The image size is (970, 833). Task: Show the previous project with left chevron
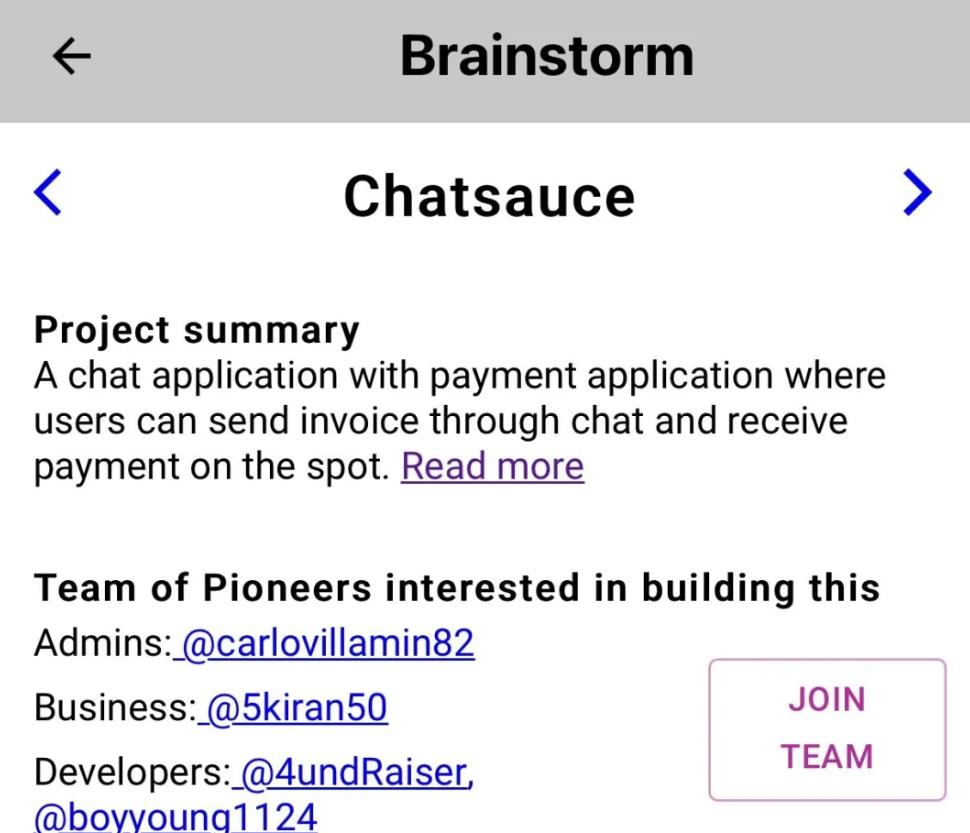pos(48,192)
